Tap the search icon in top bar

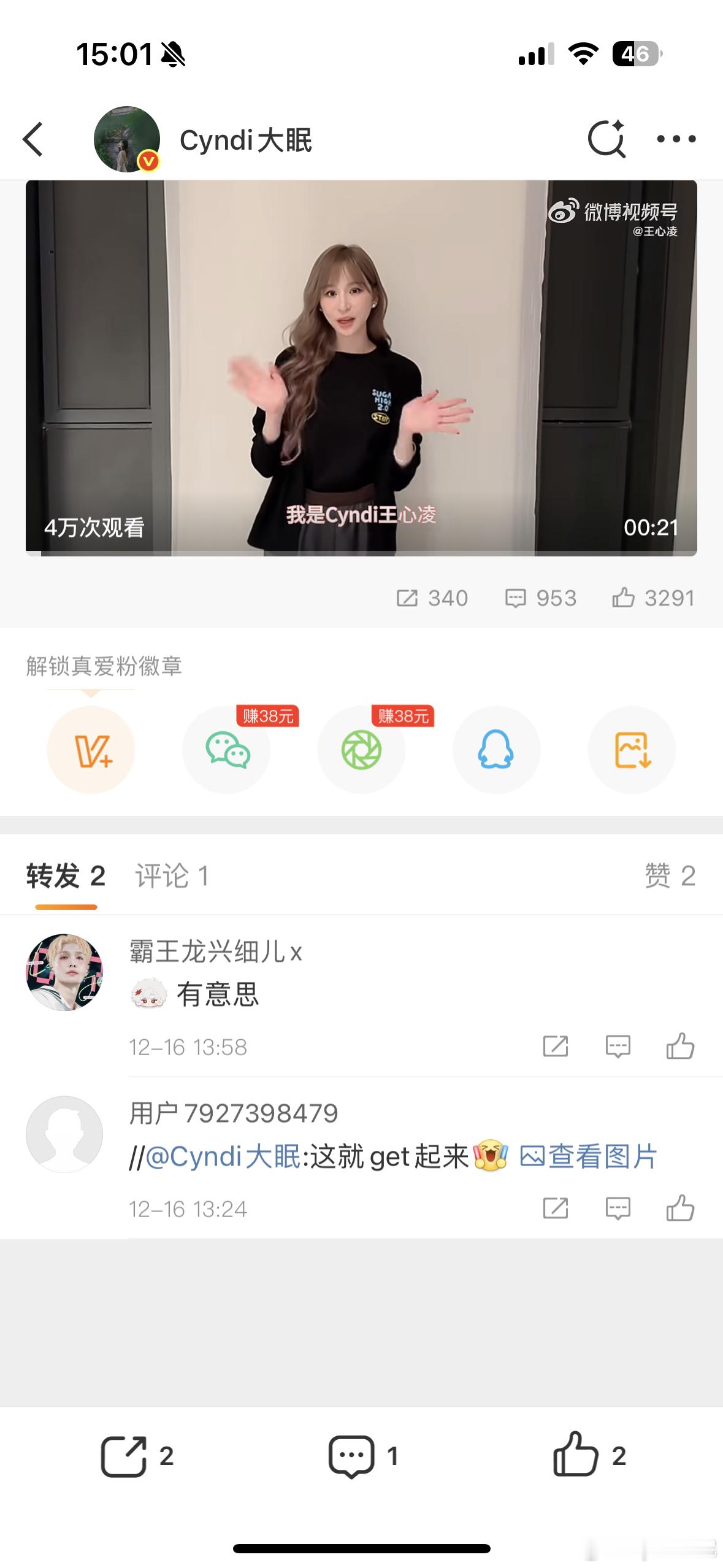(607, 139)
